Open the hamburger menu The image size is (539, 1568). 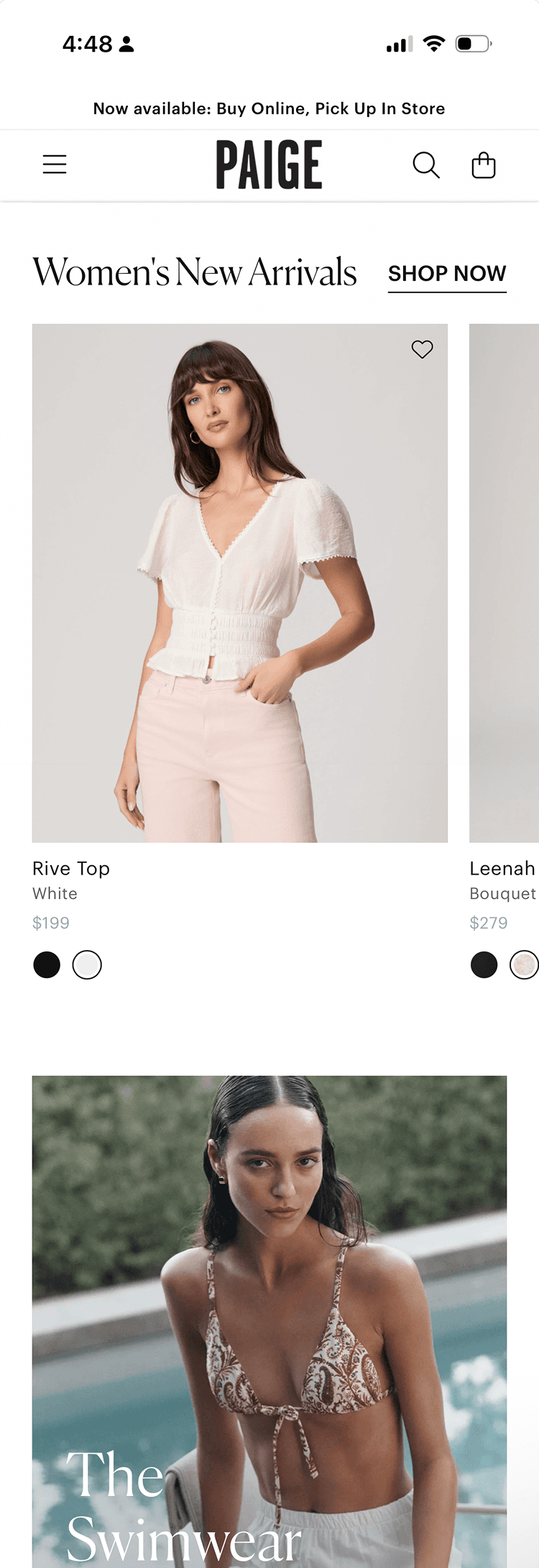pyautogui.click(x=55, y=165)
